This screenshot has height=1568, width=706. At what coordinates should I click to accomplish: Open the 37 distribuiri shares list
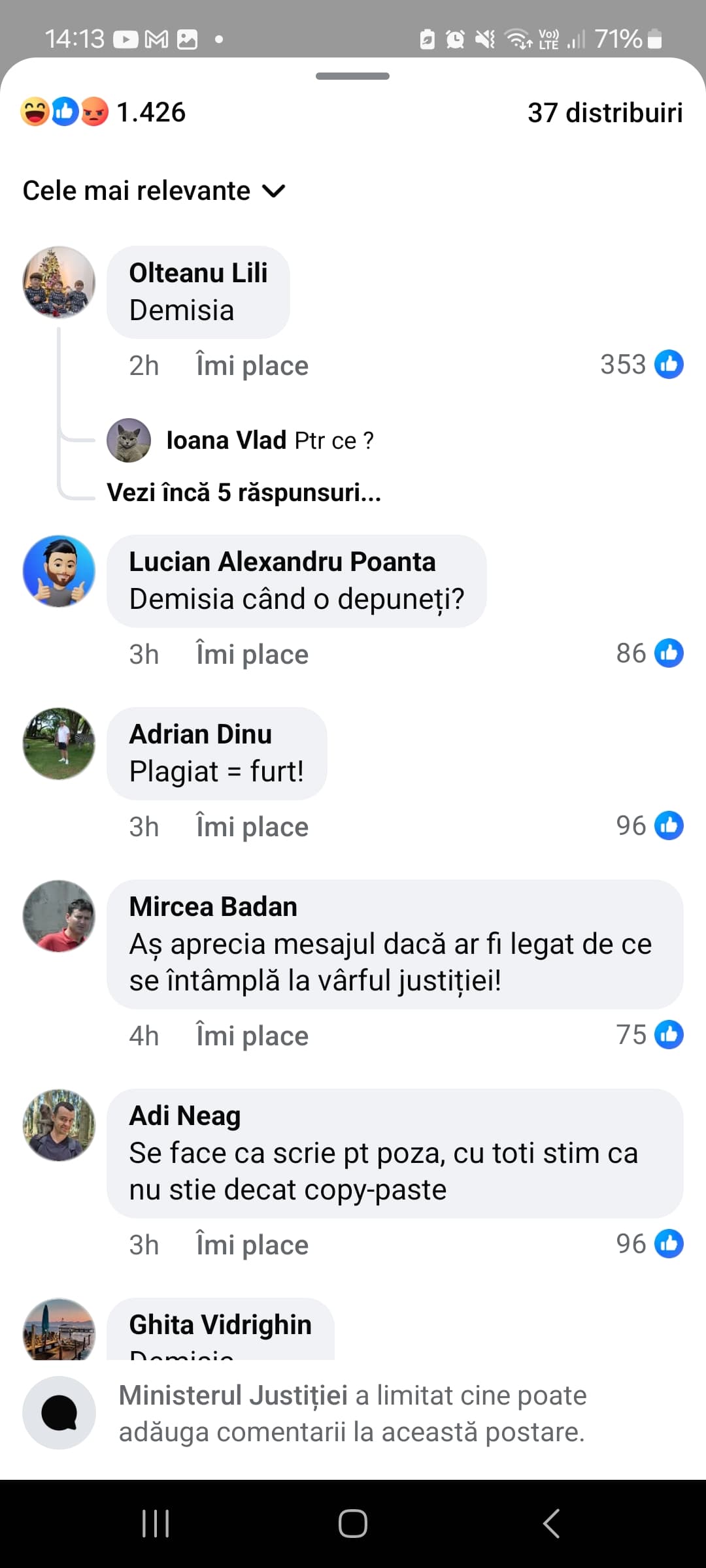605,112
